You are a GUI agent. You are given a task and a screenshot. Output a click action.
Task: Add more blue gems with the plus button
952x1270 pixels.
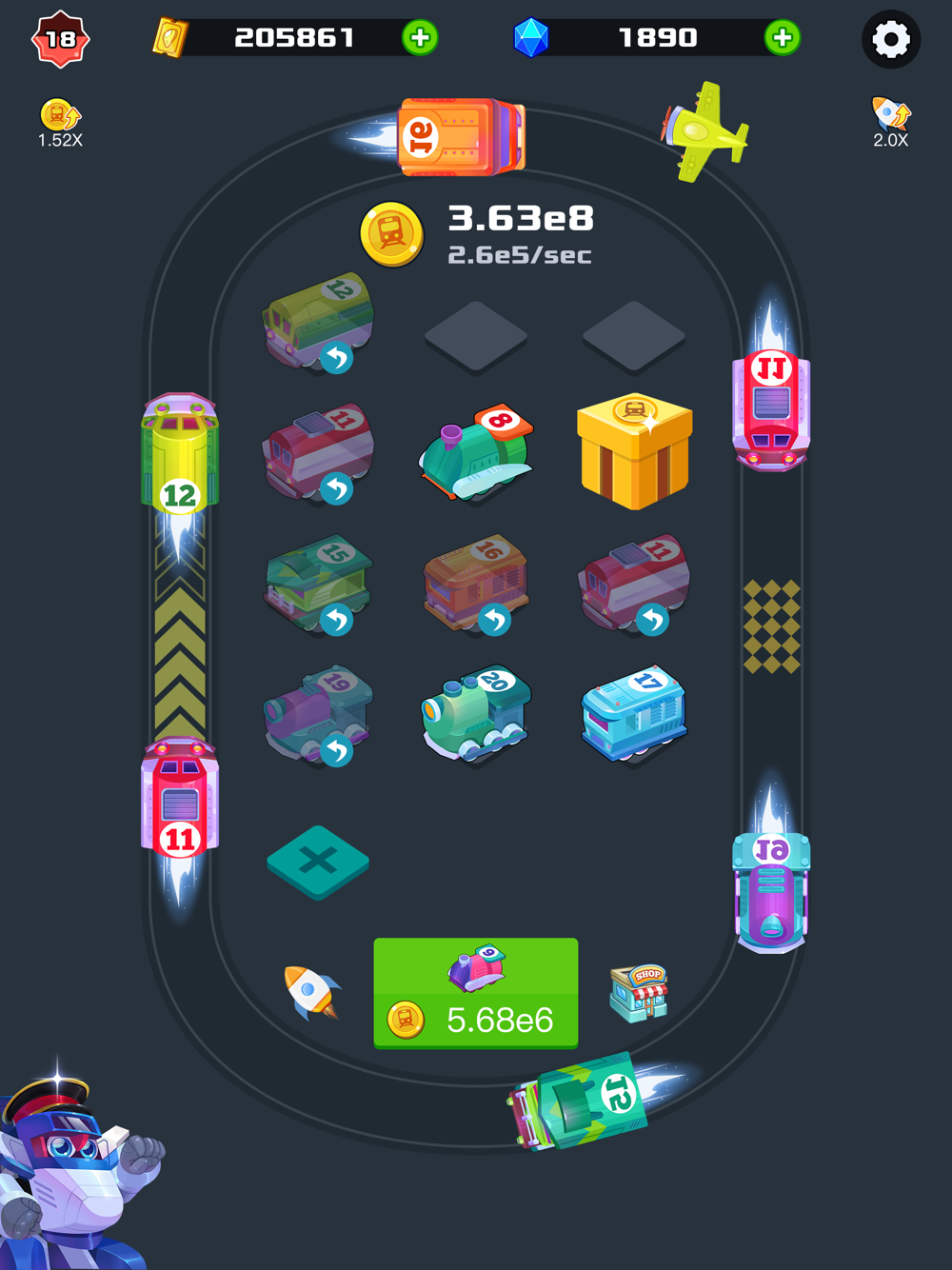point(783,38)
